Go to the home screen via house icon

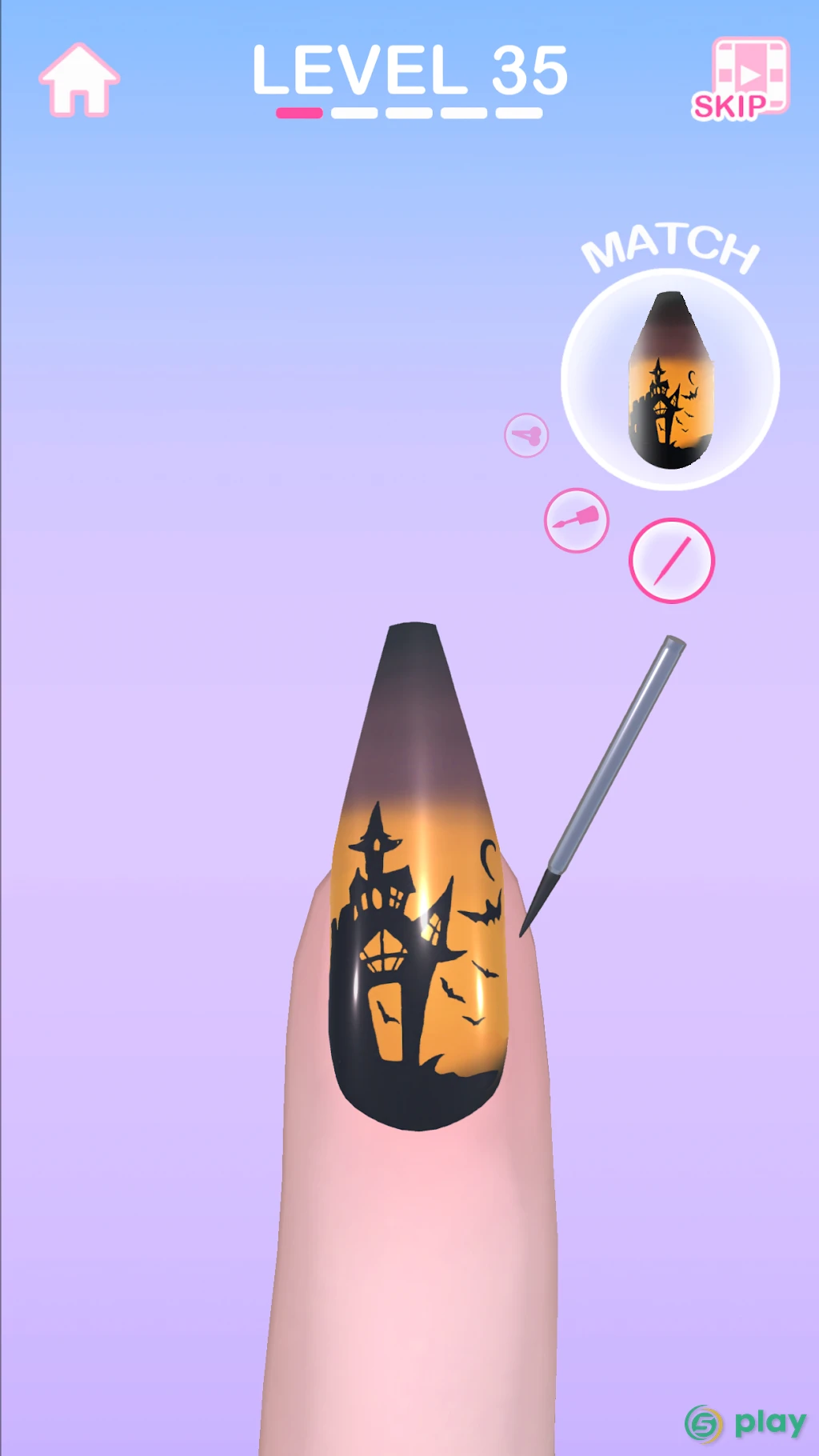point(79,80)
